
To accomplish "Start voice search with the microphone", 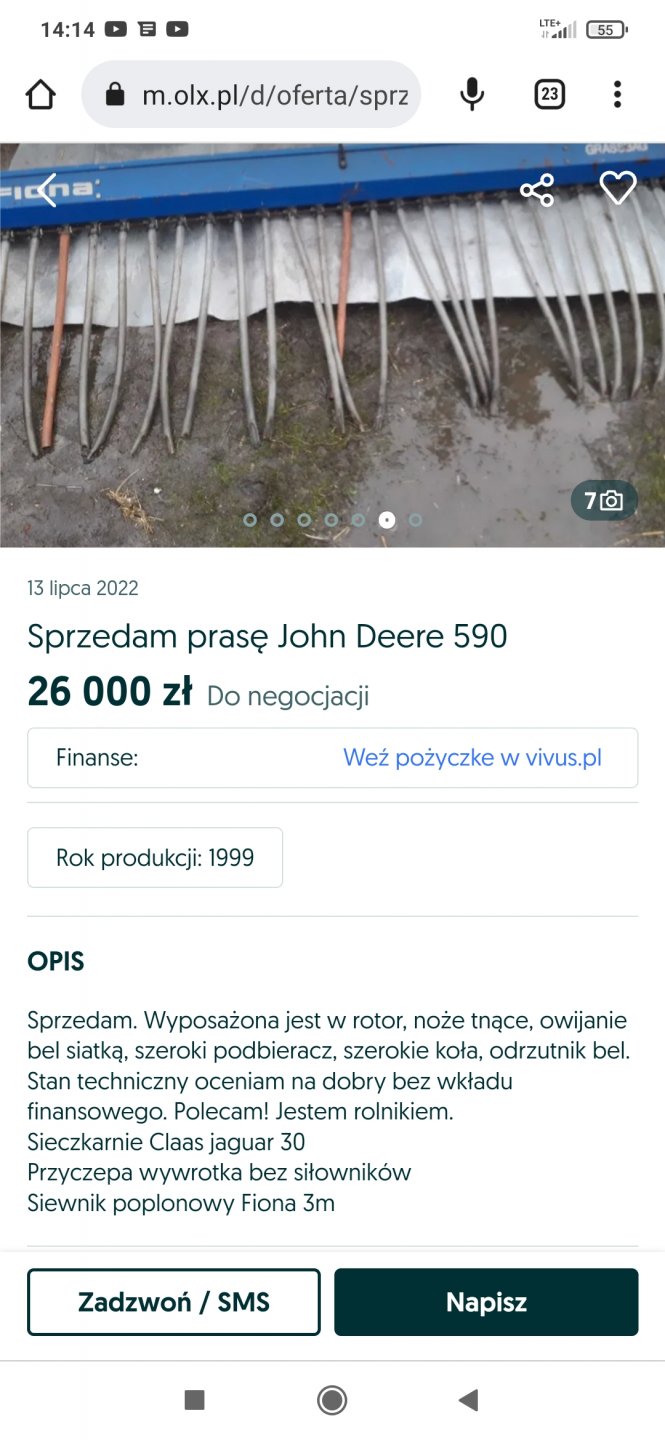I will (x=472, y=95).
